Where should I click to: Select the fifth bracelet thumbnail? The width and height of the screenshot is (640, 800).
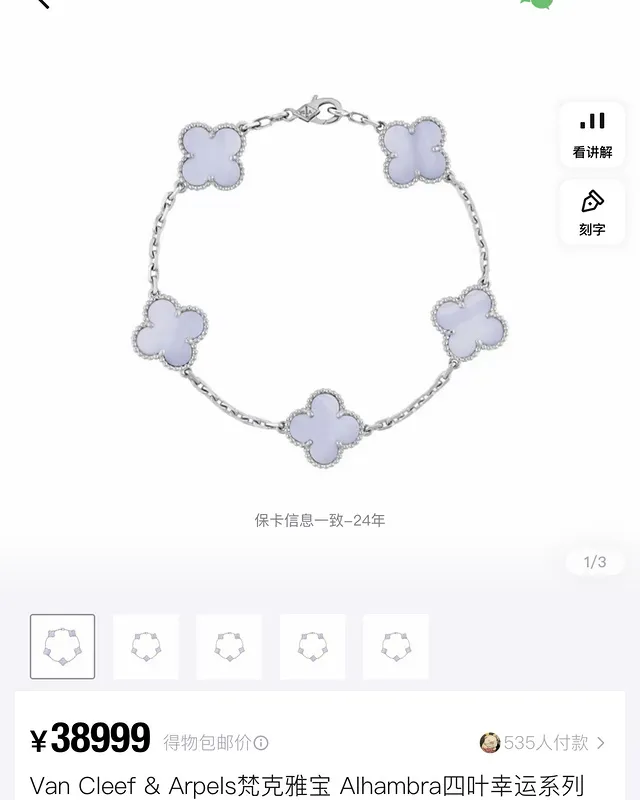click(x=395, y=647)
